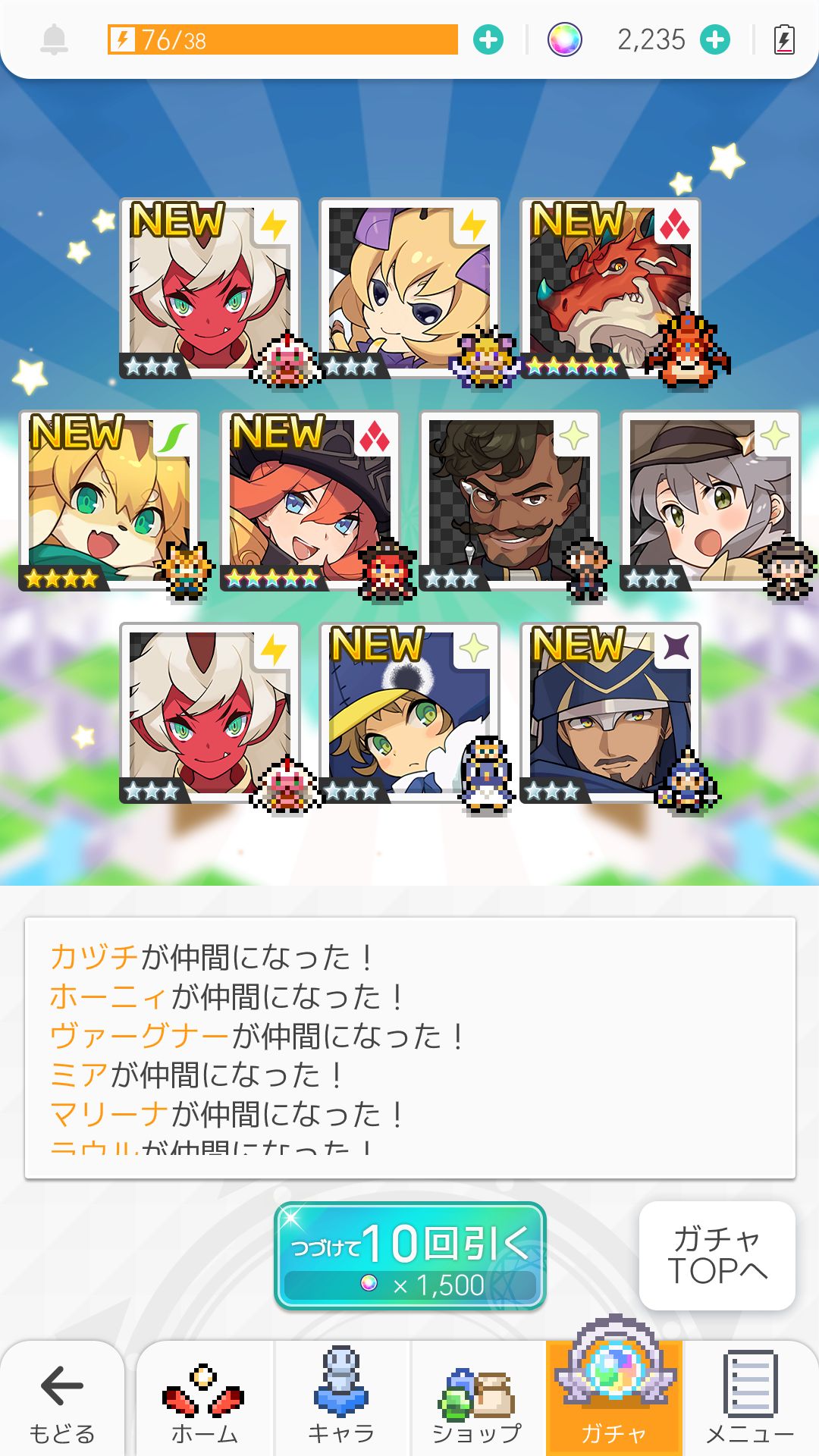Go to ガチャ TOPへ
The height and width of the screenshot is (1456, 819).
(x=717, y=1255)
